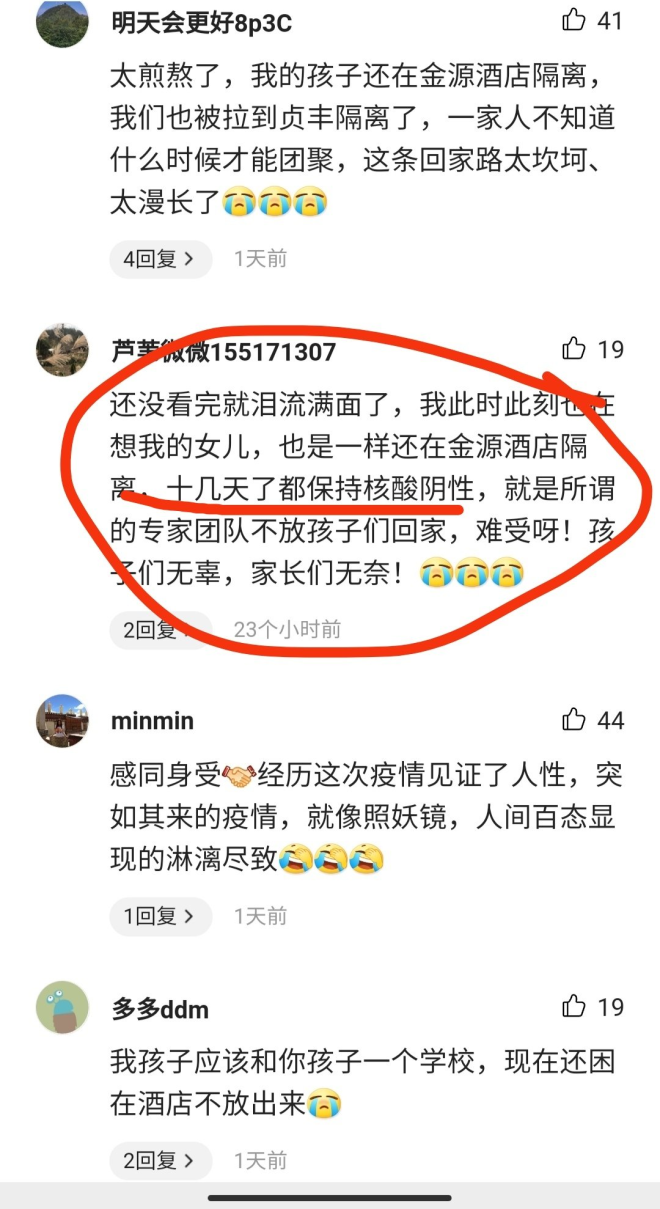The height and width of the screenshot is (1209, 660).
Task: Open the avatar of 芦苇微微155171307
Action: coord(63,350)
